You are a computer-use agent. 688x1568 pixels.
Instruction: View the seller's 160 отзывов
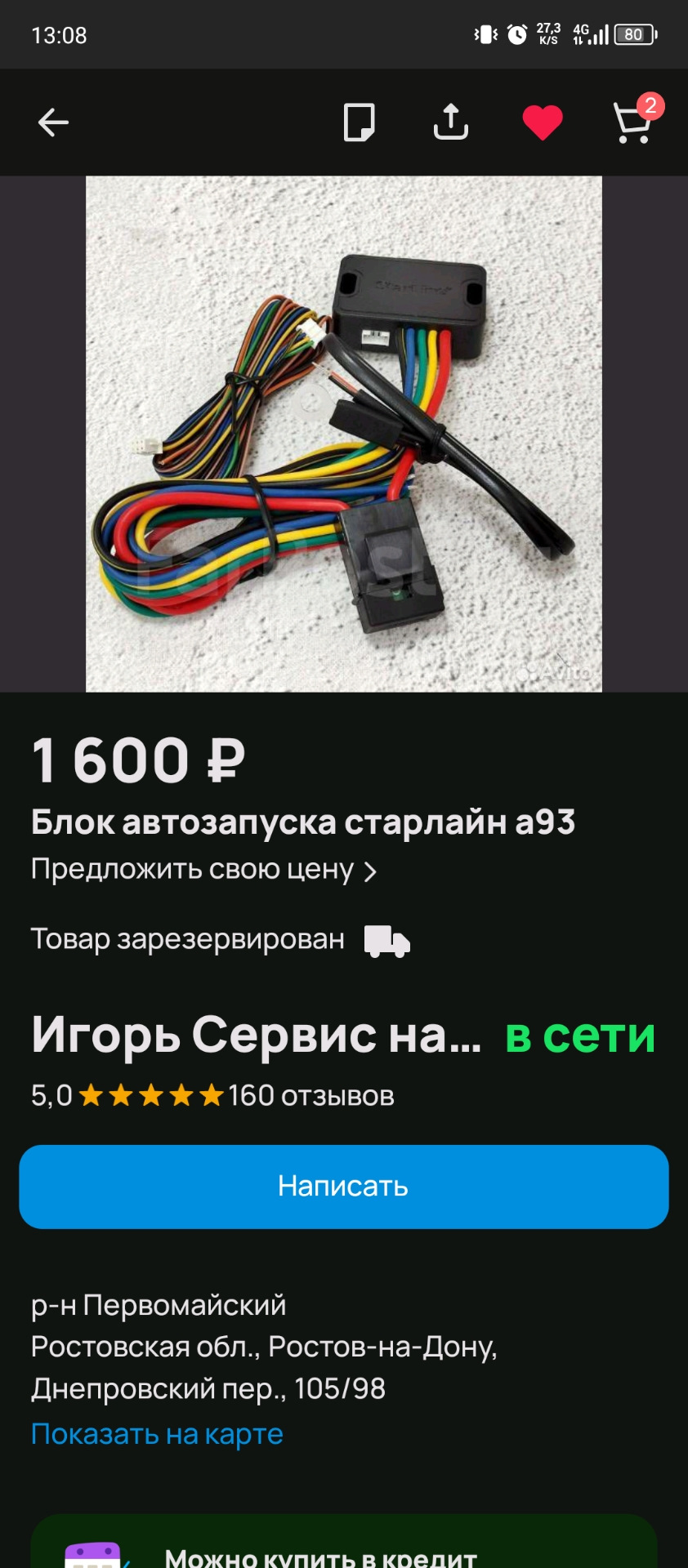point(310,1095)
